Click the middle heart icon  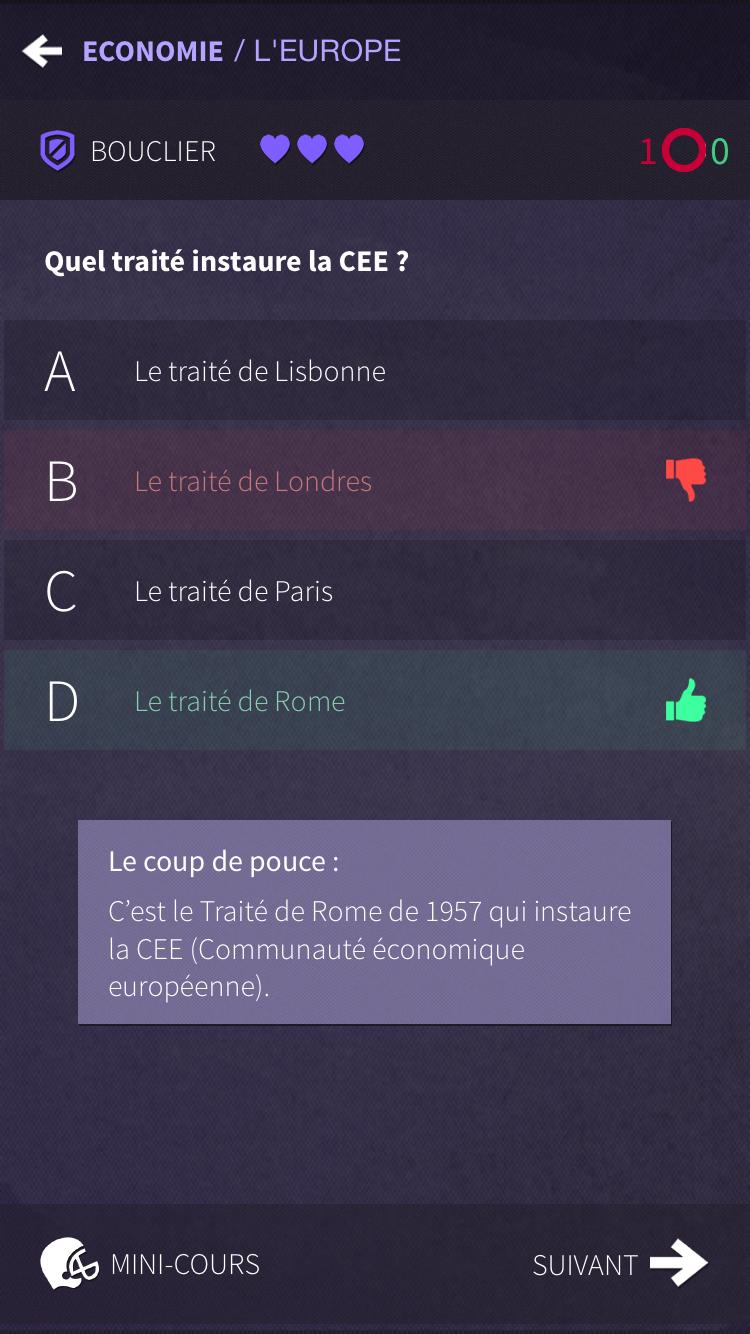pyautogui.click(x=310, y=149)
